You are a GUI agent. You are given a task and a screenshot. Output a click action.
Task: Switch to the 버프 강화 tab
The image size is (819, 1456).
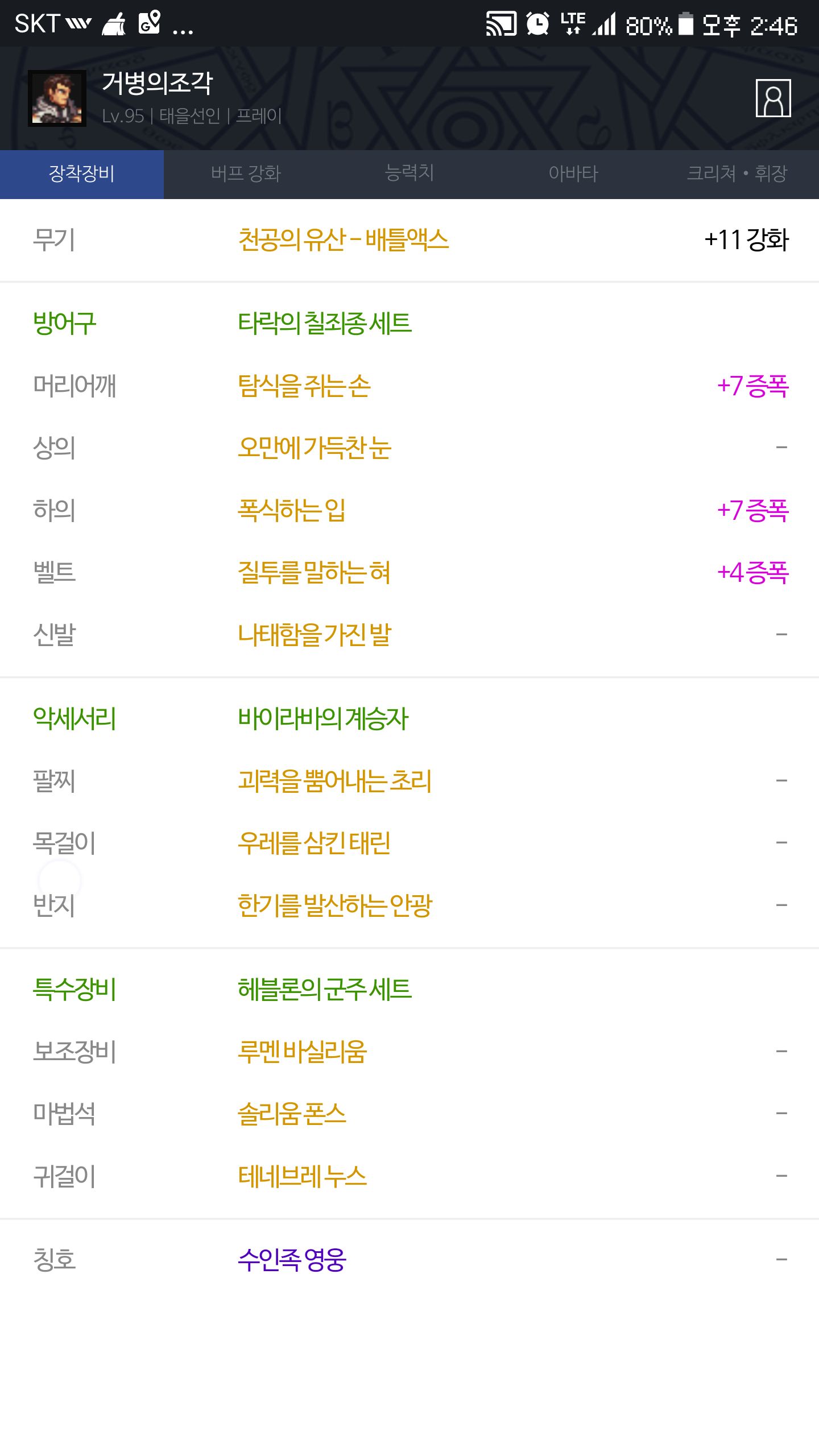[x=246, y=173]
